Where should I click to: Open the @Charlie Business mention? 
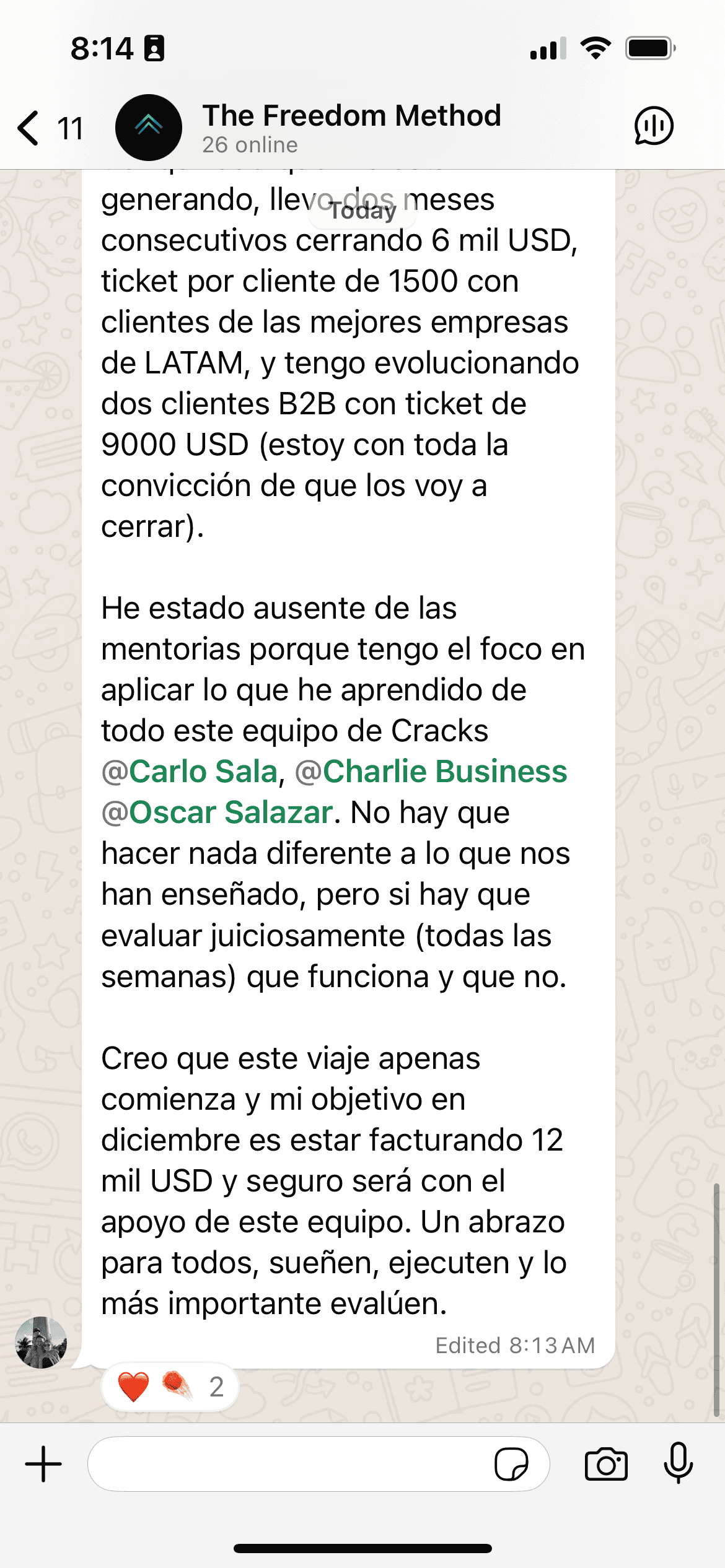[x=431, y=772]
